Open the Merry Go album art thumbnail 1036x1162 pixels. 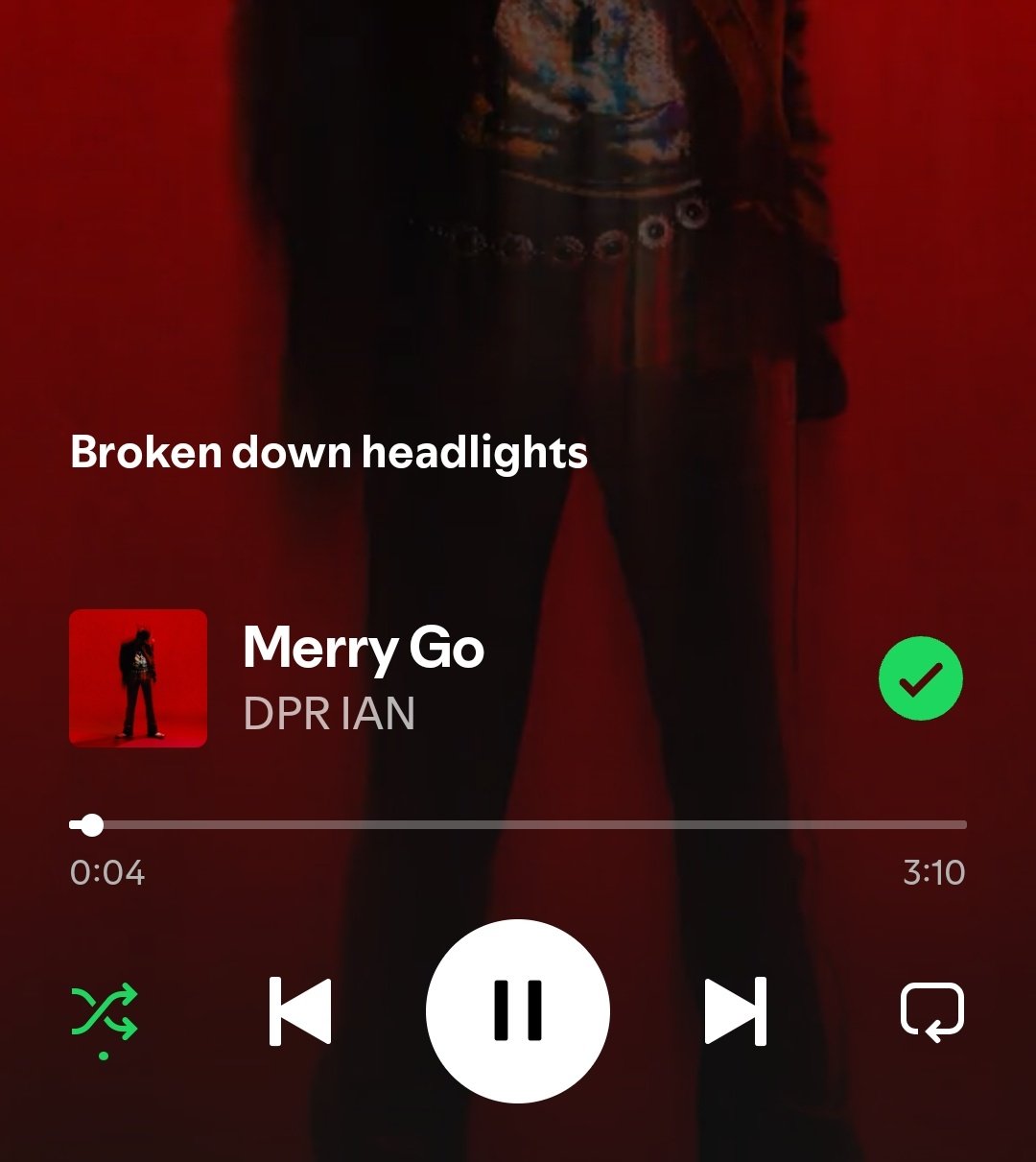138,678
